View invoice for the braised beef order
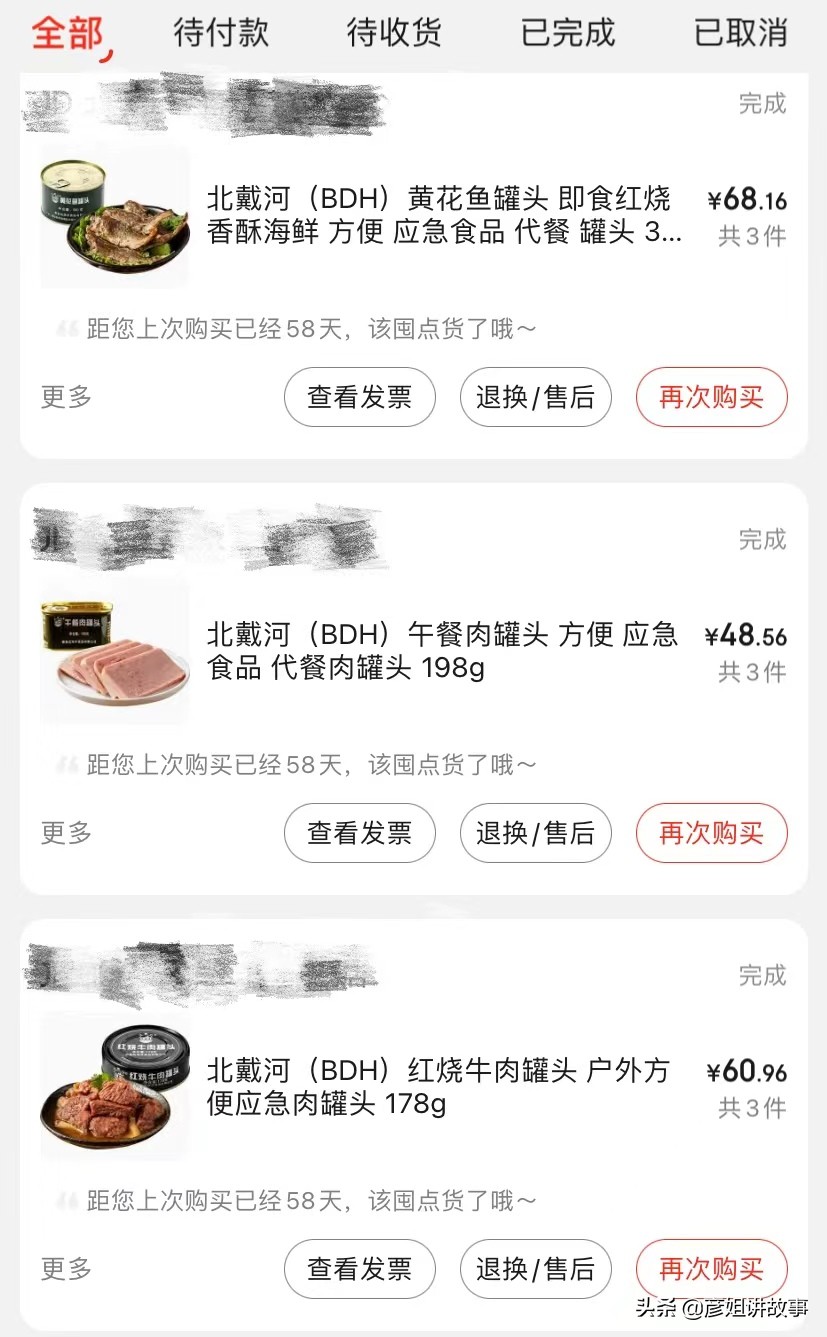This screenshot has width=827, height=1337. pyautogui.click(x=359, y=1269)
